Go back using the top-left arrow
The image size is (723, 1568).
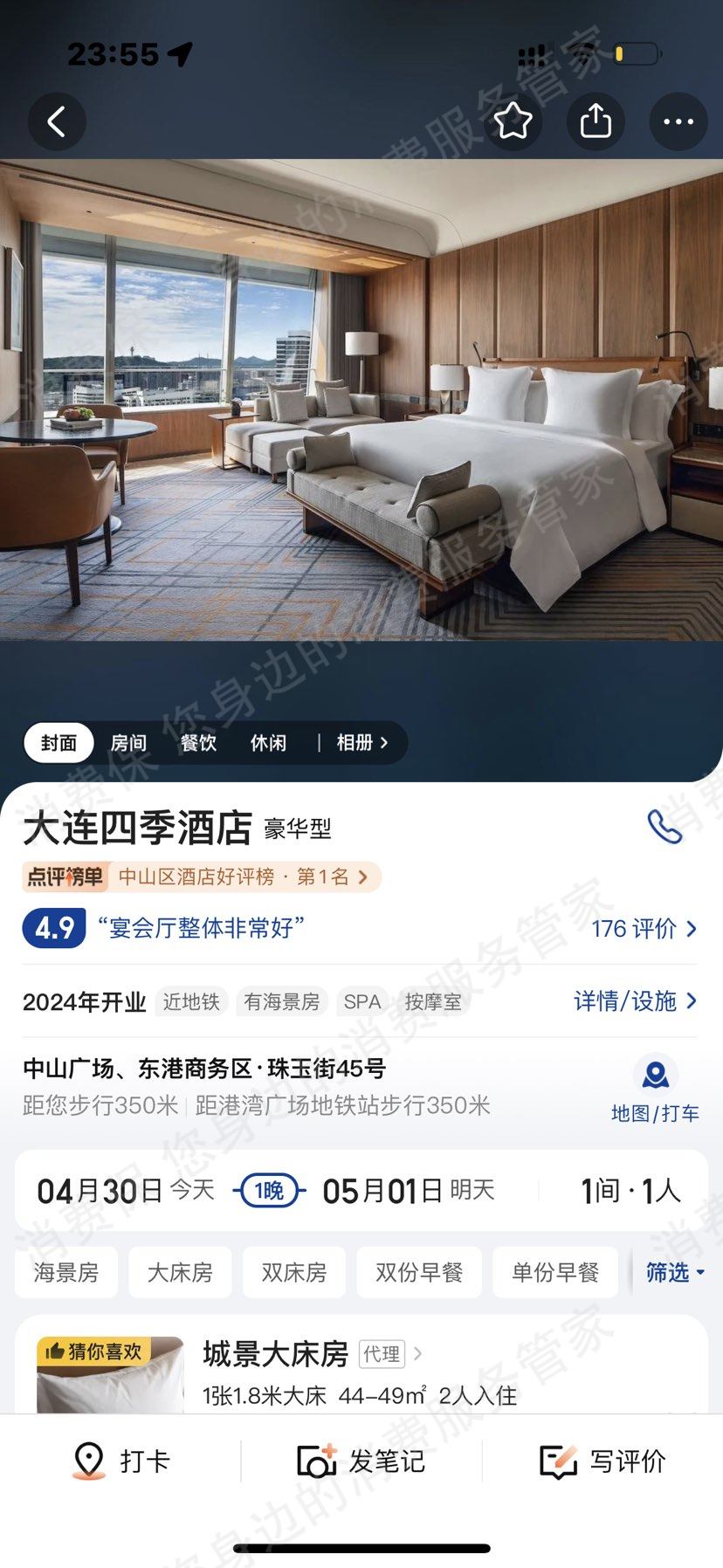57,122
